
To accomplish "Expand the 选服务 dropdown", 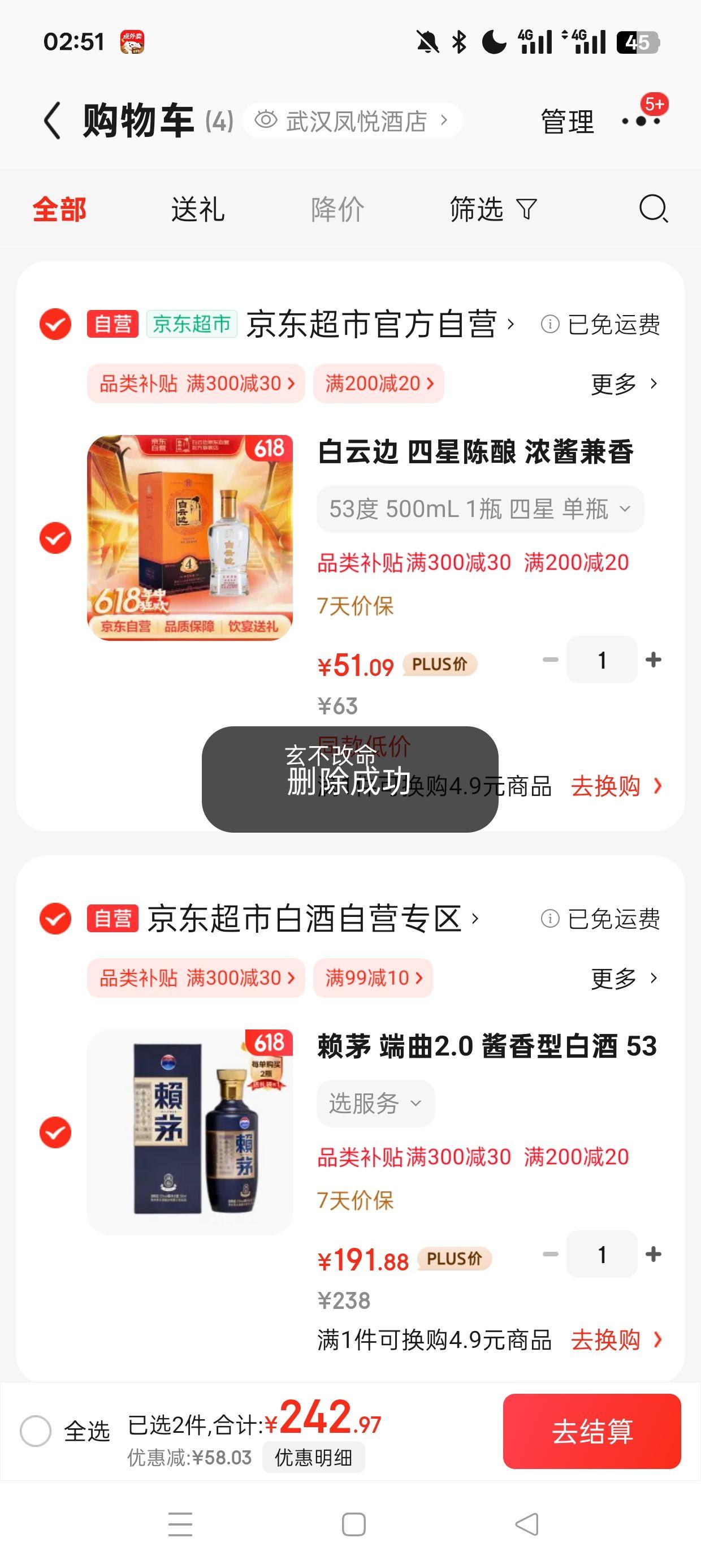I will tap(375, 1103).
